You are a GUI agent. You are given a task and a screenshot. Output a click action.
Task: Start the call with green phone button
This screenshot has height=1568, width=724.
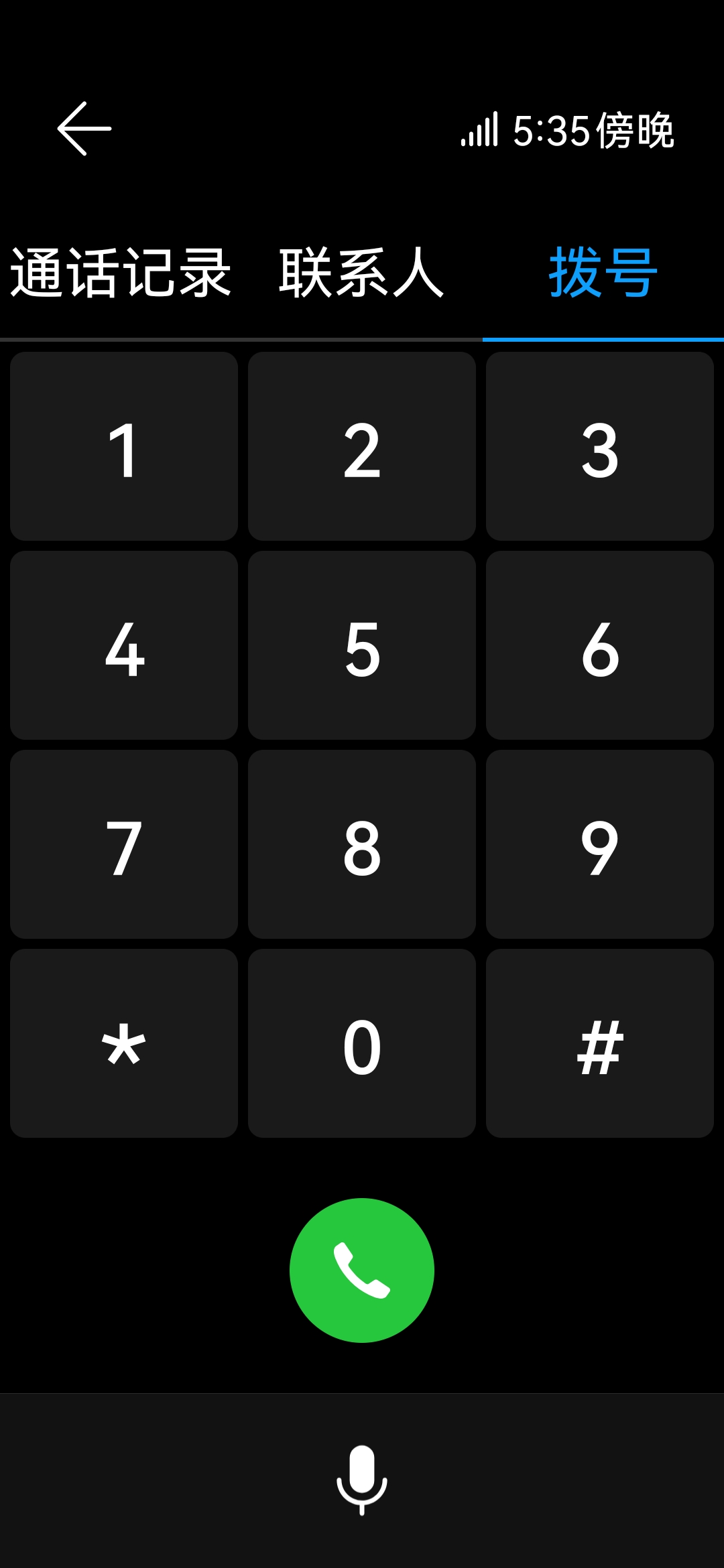pyautogui.click(x=362, y=1270)
